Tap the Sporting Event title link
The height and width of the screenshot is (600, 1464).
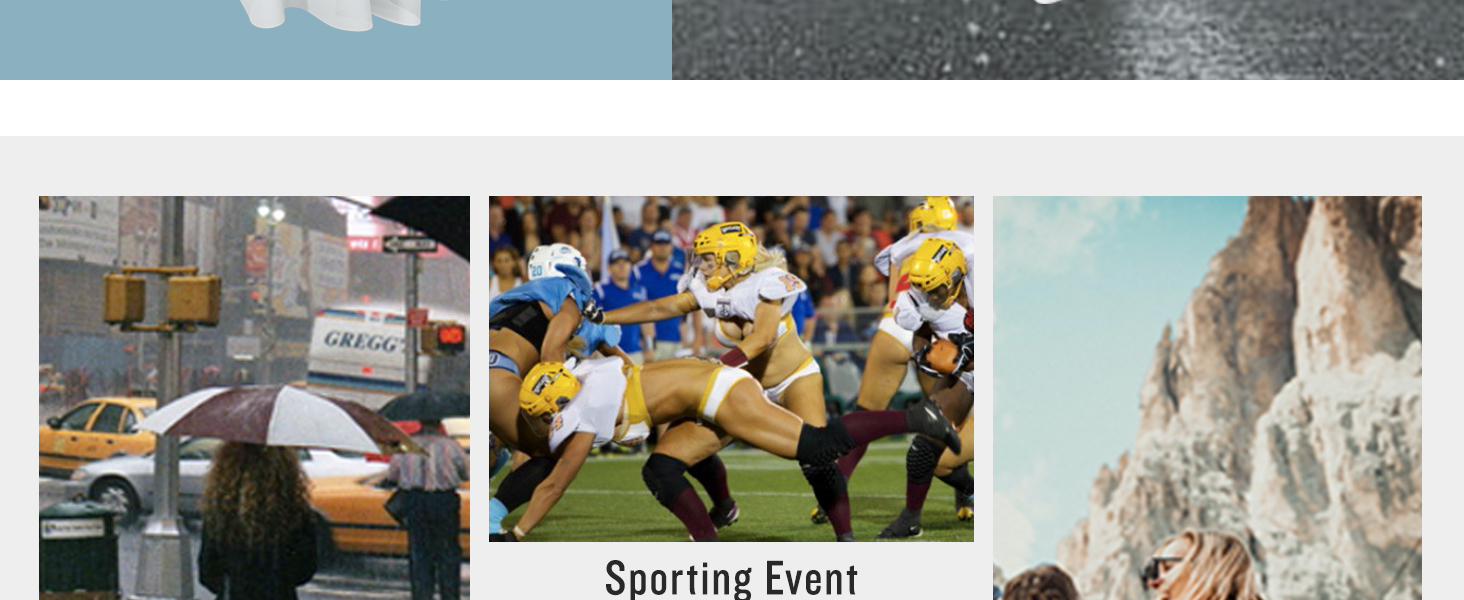click(731, 579)
